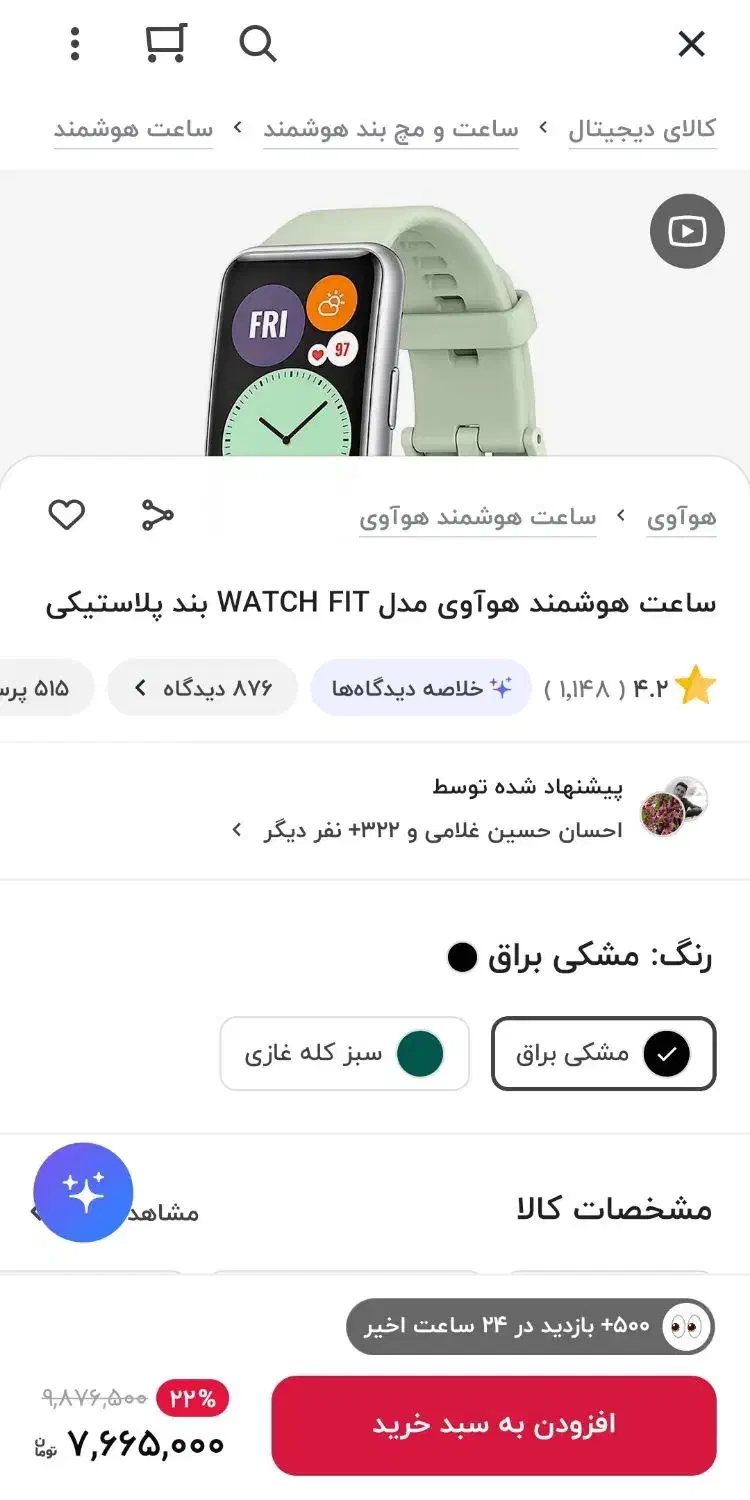Open the کالای دیجیتال breadcrumb

(x=642, y=129)
